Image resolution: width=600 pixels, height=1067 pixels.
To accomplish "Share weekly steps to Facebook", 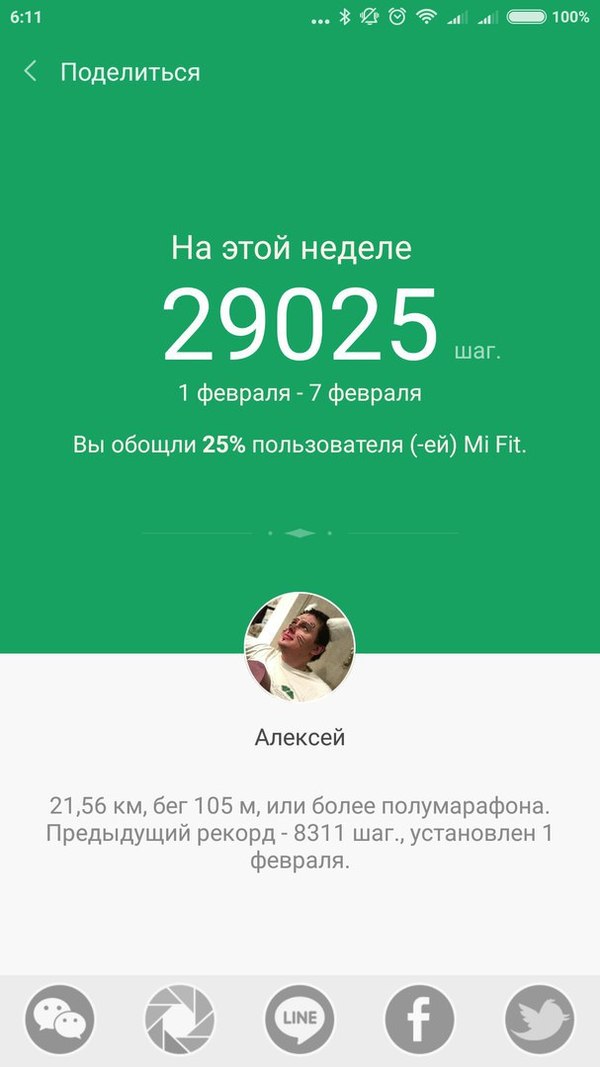I will [x=420, y=1019].
